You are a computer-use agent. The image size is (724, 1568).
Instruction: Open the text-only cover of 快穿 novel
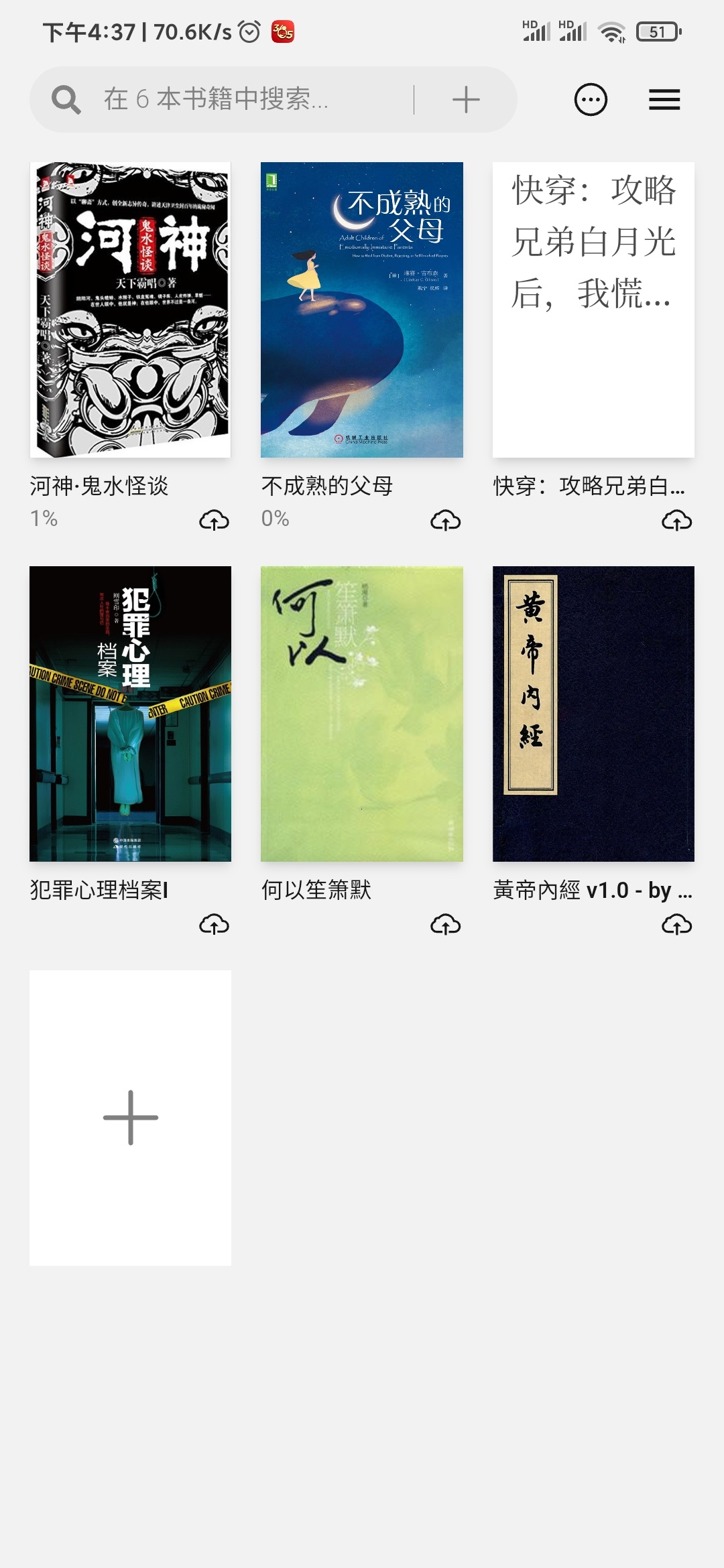[593, 308]
